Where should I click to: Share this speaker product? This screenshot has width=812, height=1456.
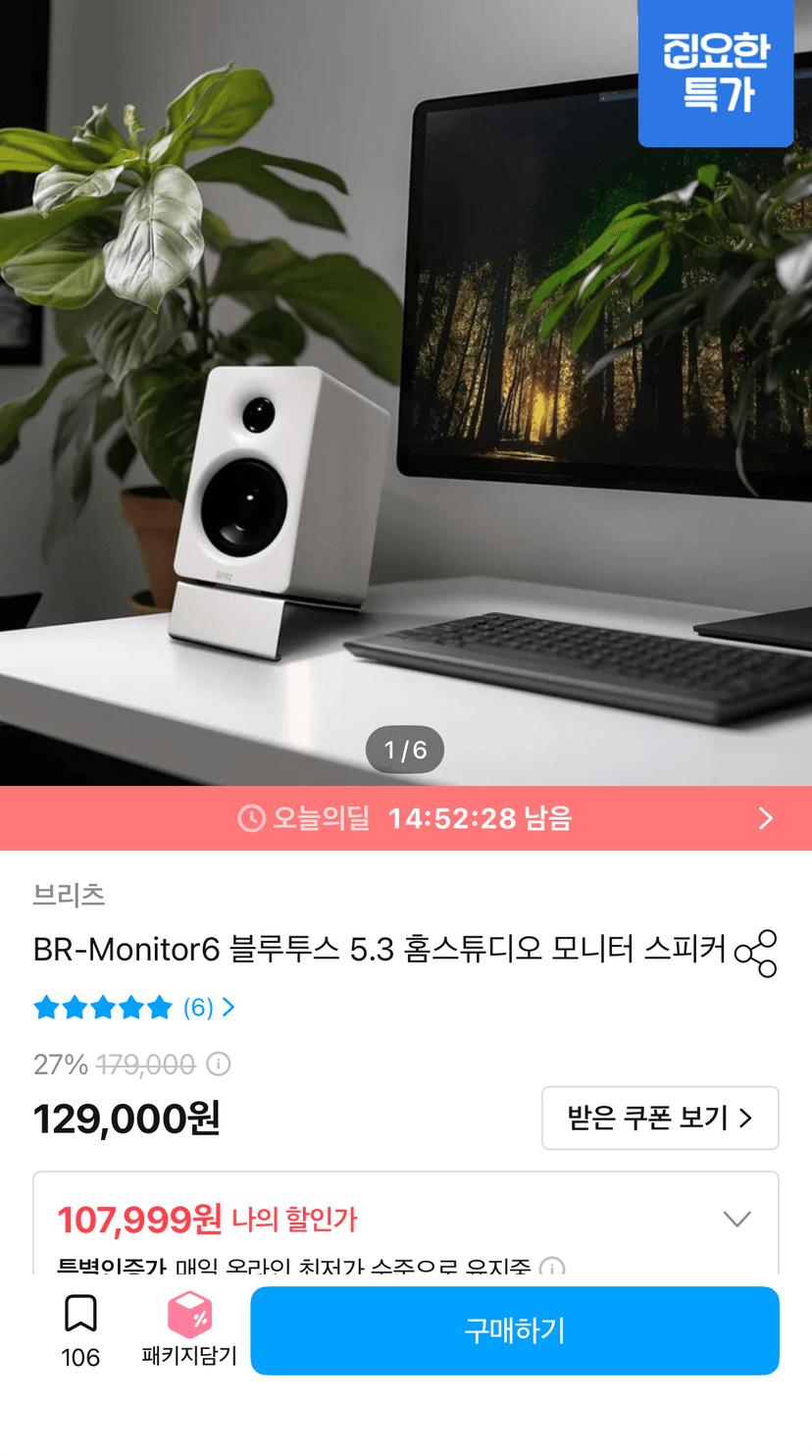click(755, 954)
